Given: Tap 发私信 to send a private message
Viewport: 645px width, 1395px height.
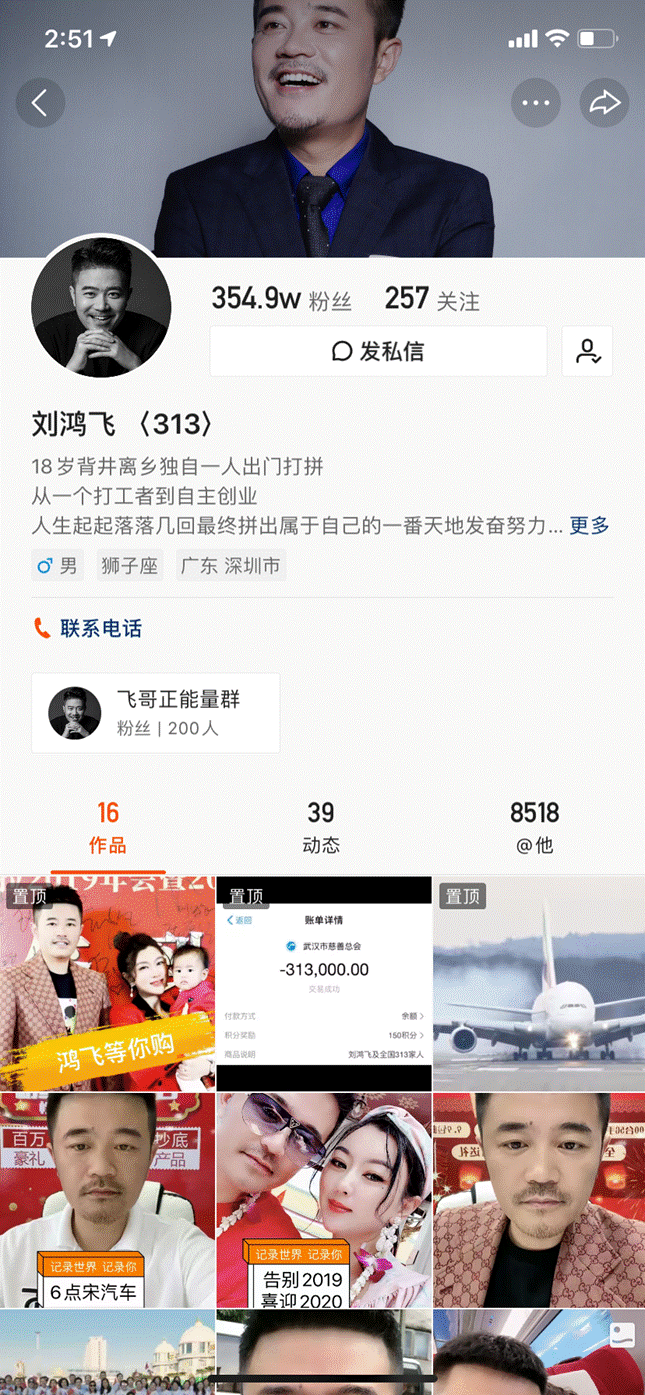Looking at the screenshot, I should (x=378, y=351).
